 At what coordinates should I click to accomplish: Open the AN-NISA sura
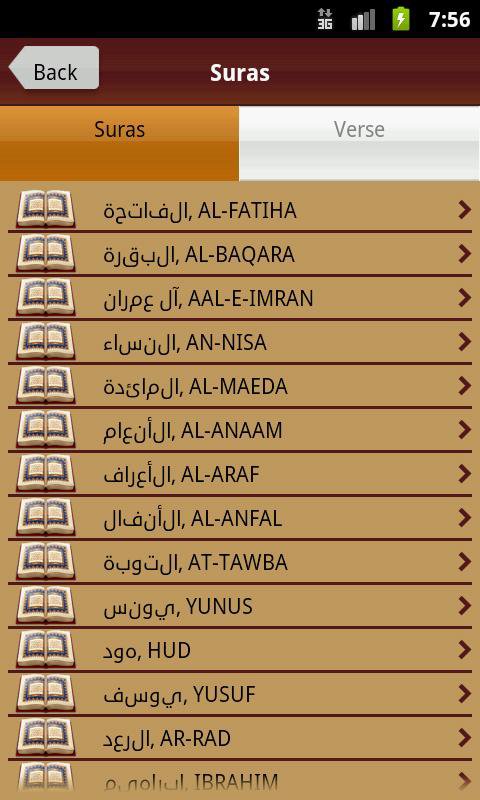tap(240, 342)
